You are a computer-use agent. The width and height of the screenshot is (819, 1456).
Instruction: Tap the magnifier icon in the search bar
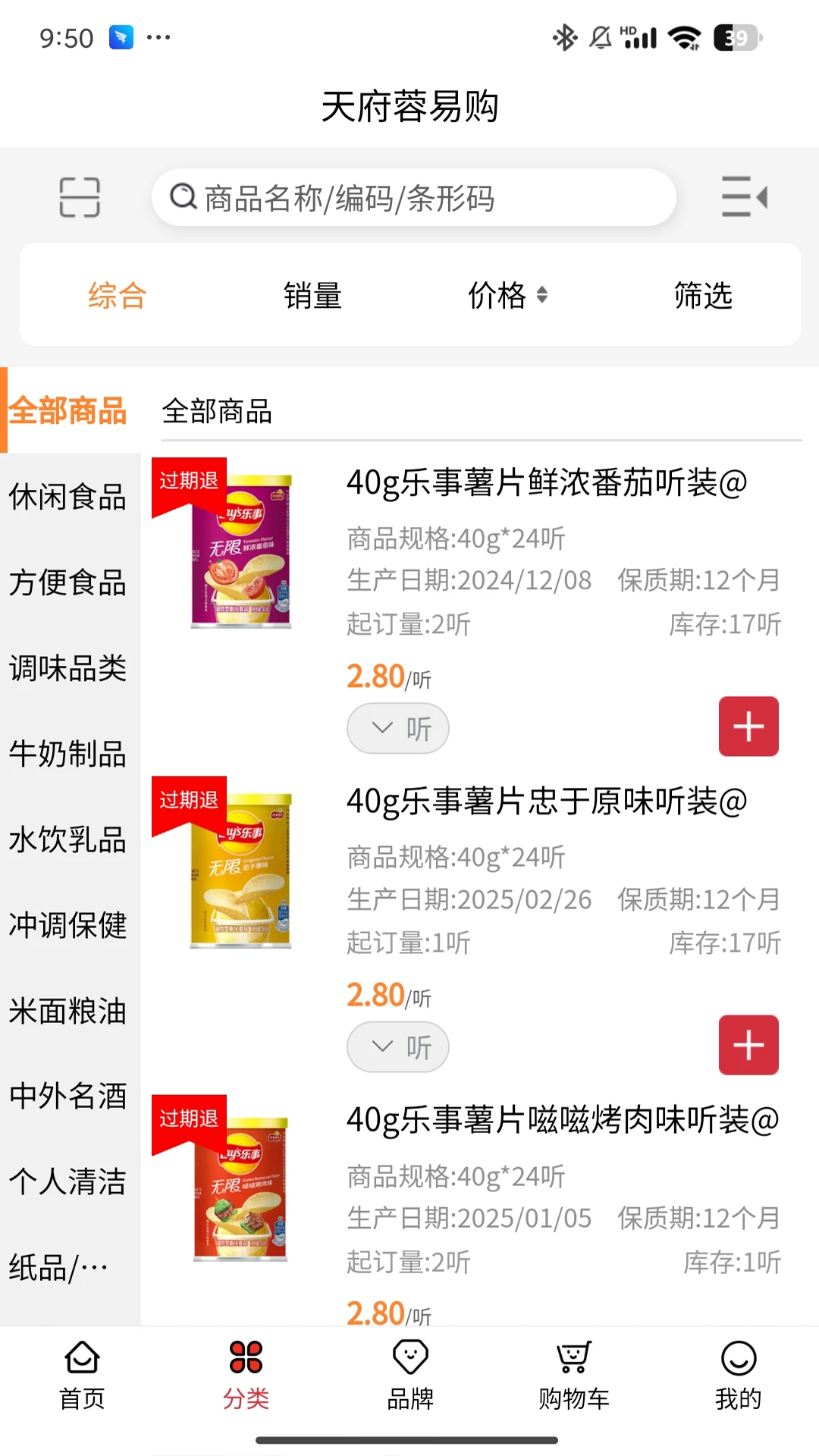pos(180,197)
